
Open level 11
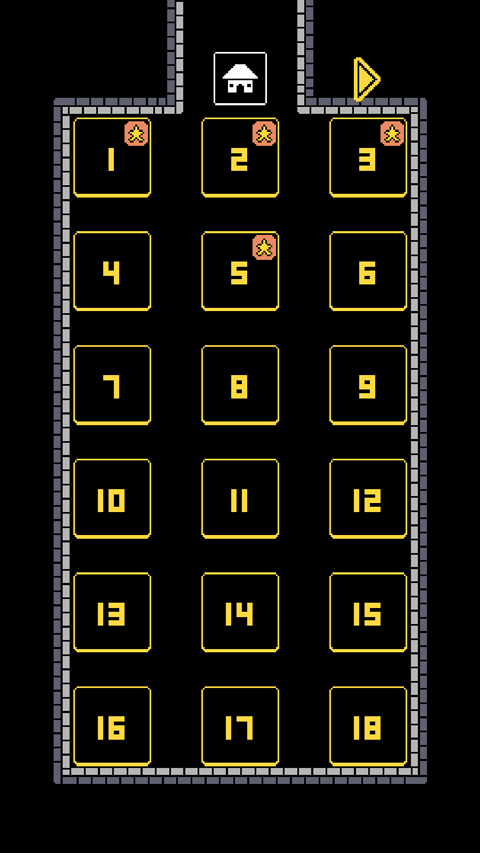240,498
